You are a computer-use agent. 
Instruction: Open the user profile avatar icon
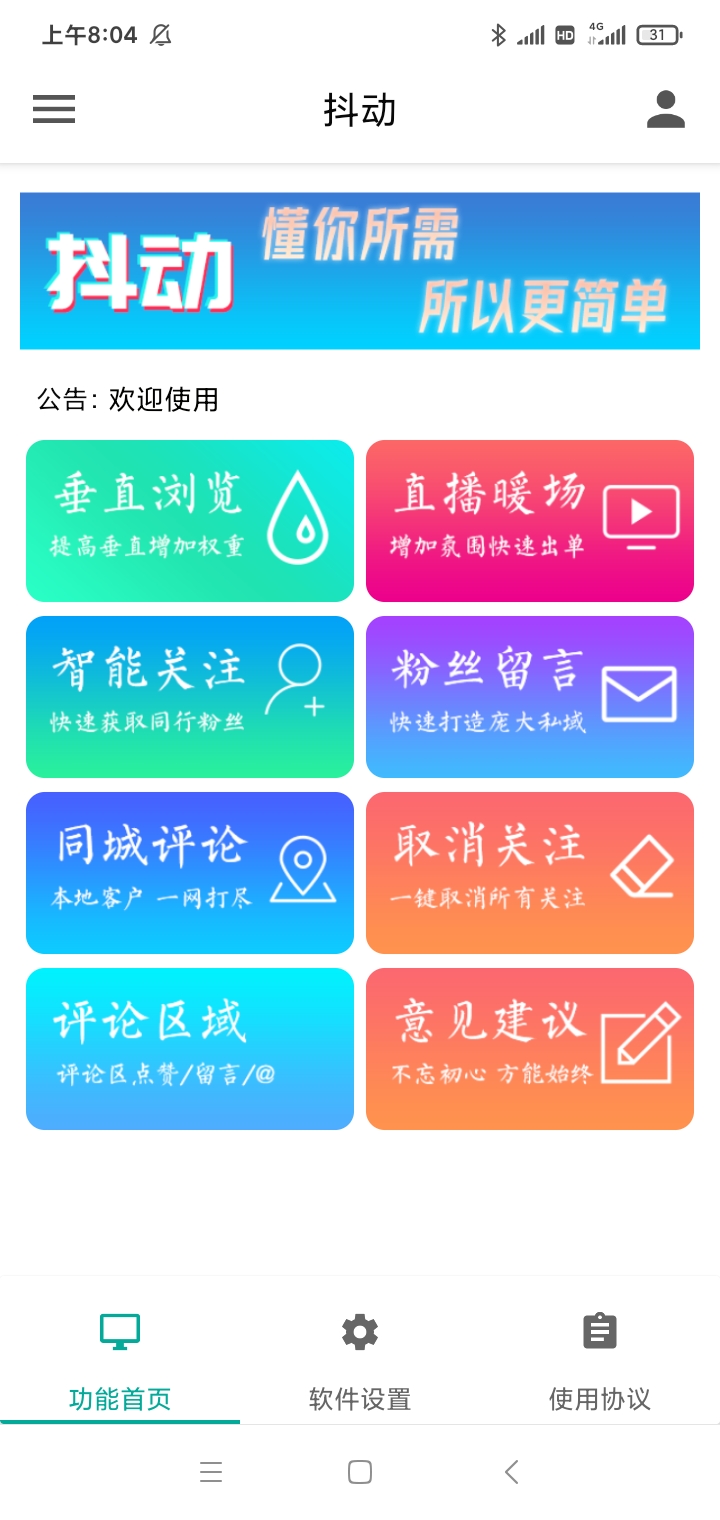[x=665, y=109]
